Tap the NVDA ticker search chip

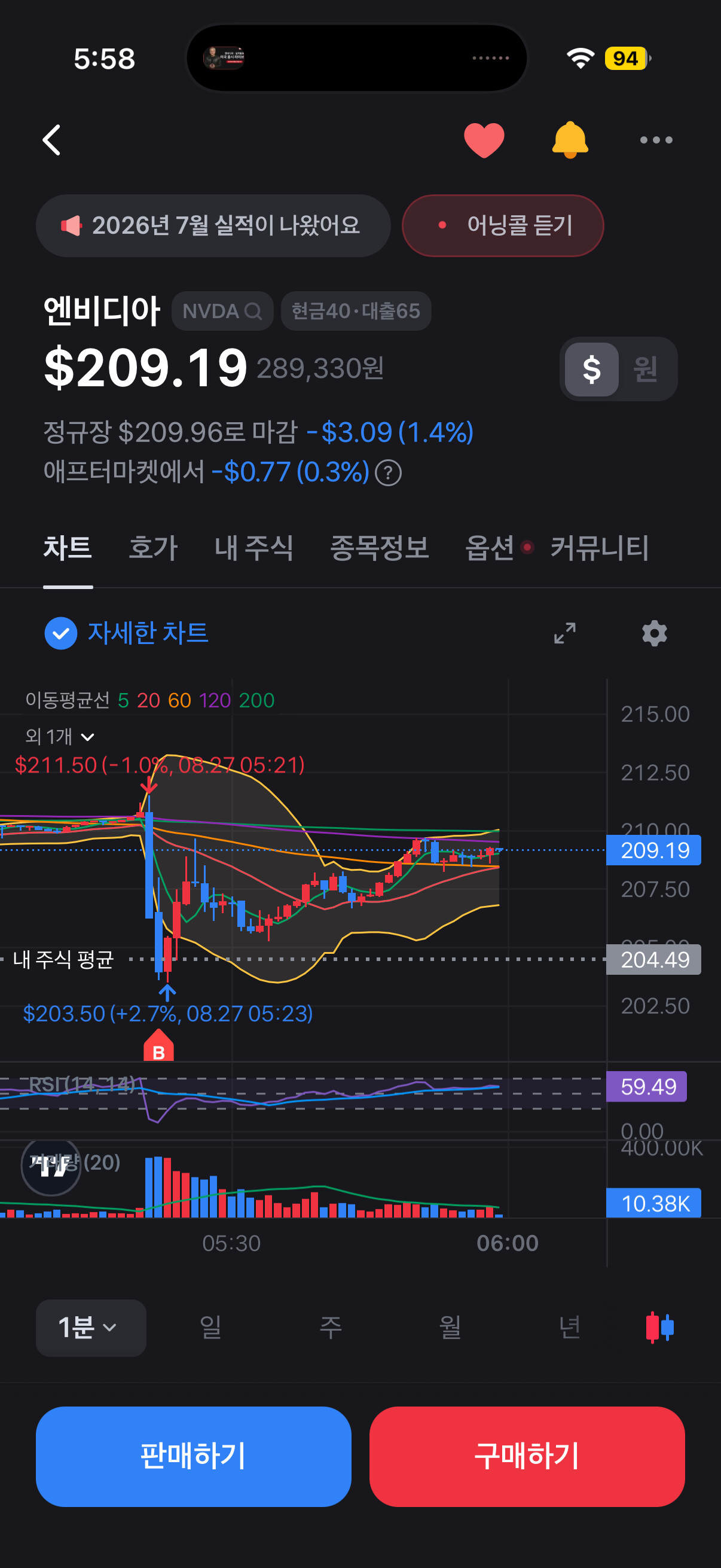tap(222, 311)
